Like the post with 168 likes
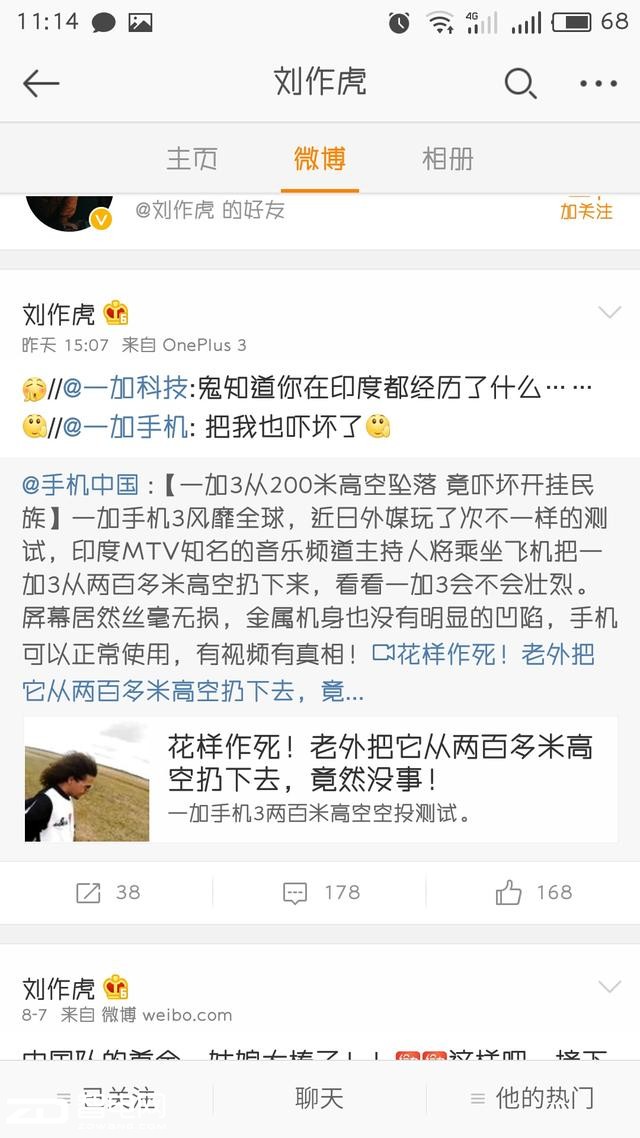Viewport: 640px width, 1138px height. (535, 892)
